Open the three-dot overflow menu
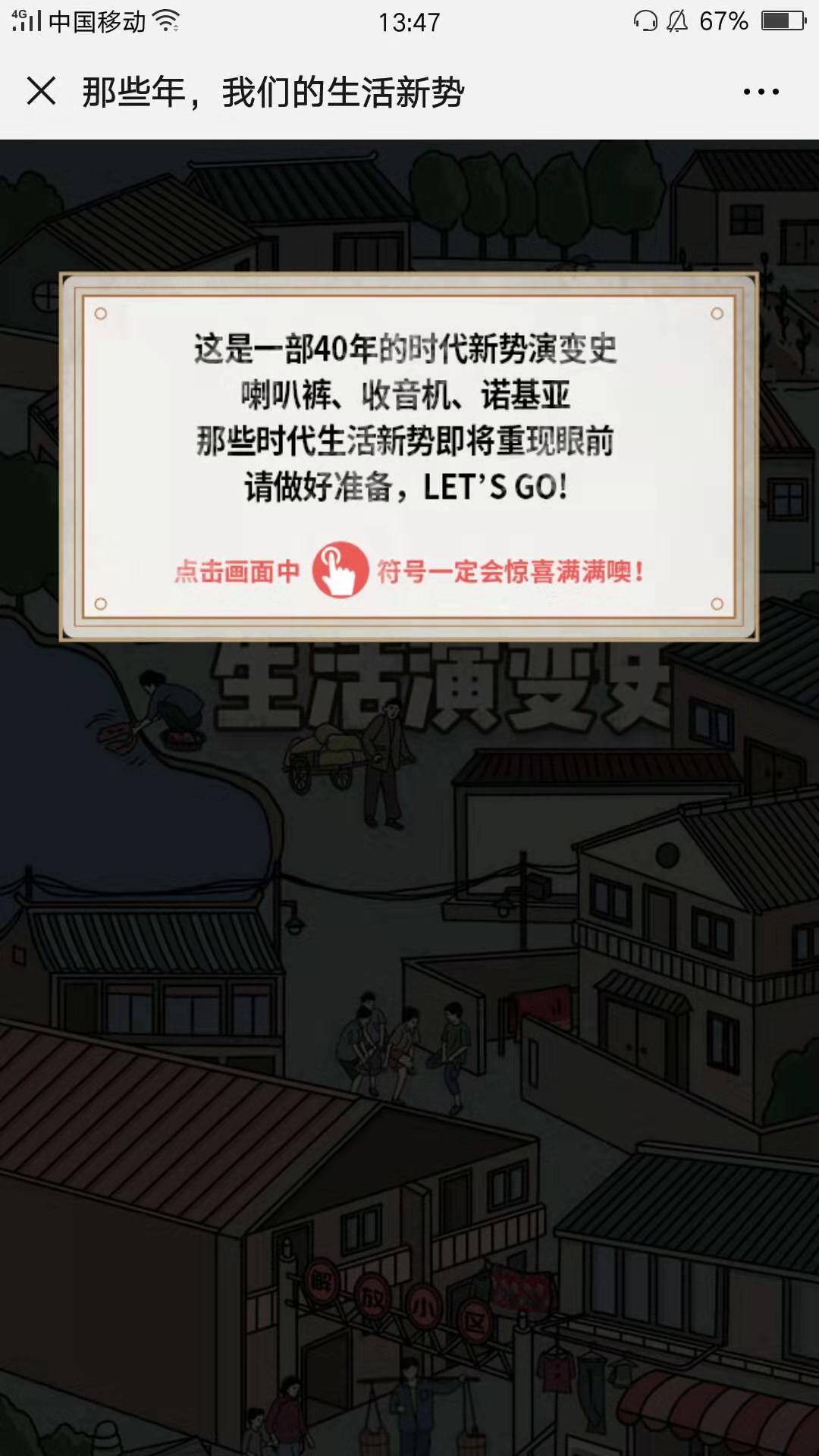This screenshot has height=1456, width=819. click(761, 92)
